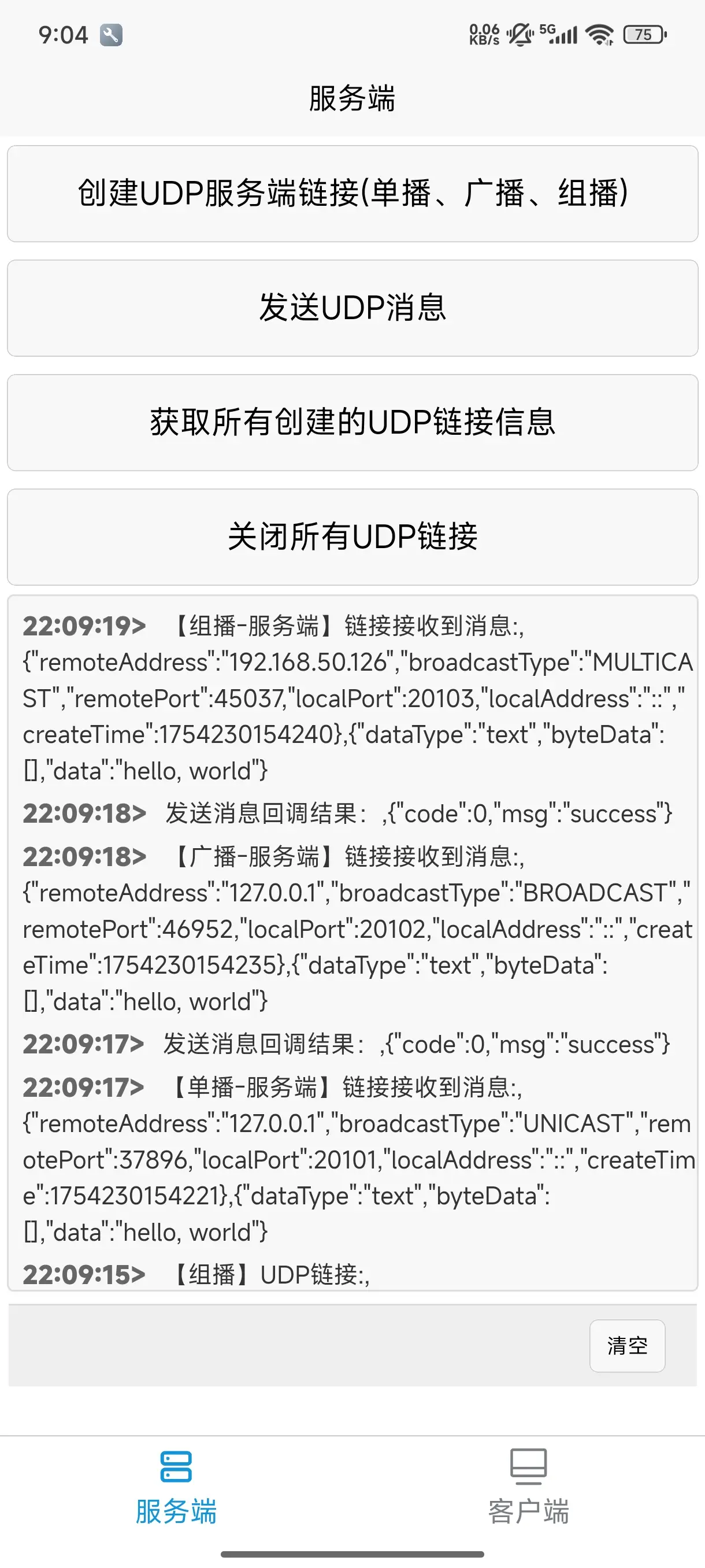Close all UDP links with 关闭所有UDP链接

(352, 537)
